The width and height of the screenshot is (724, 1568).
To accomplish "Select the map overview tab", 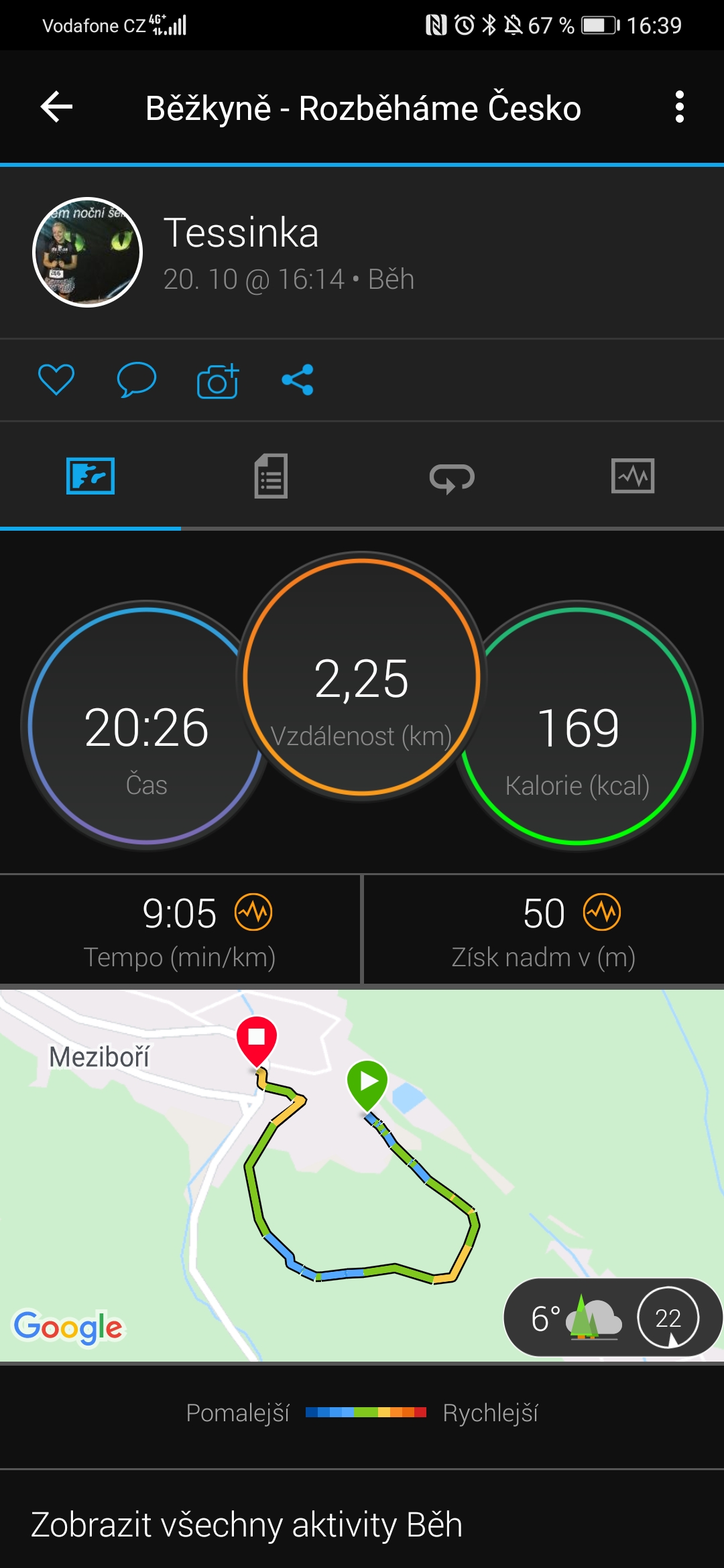I will (x=90, y=476).
